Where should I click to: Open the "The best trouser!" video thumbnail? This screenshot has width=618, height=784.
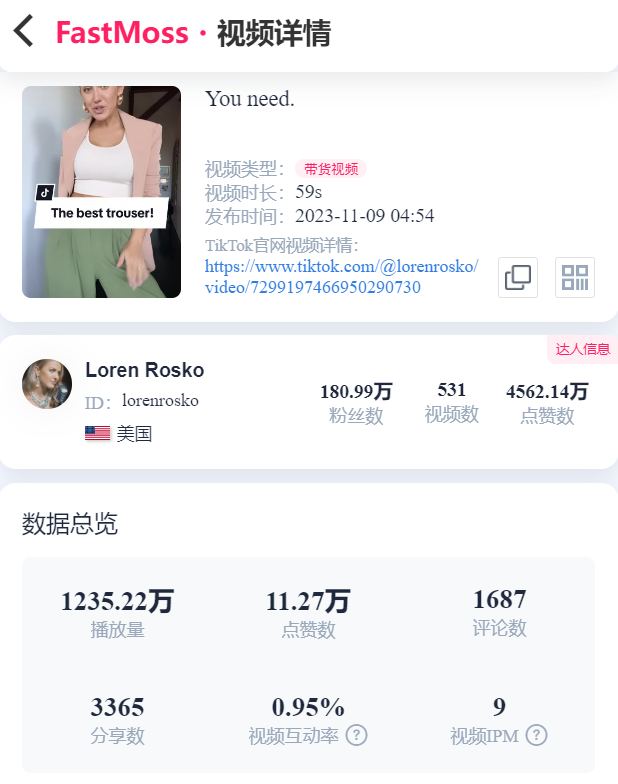101,192
